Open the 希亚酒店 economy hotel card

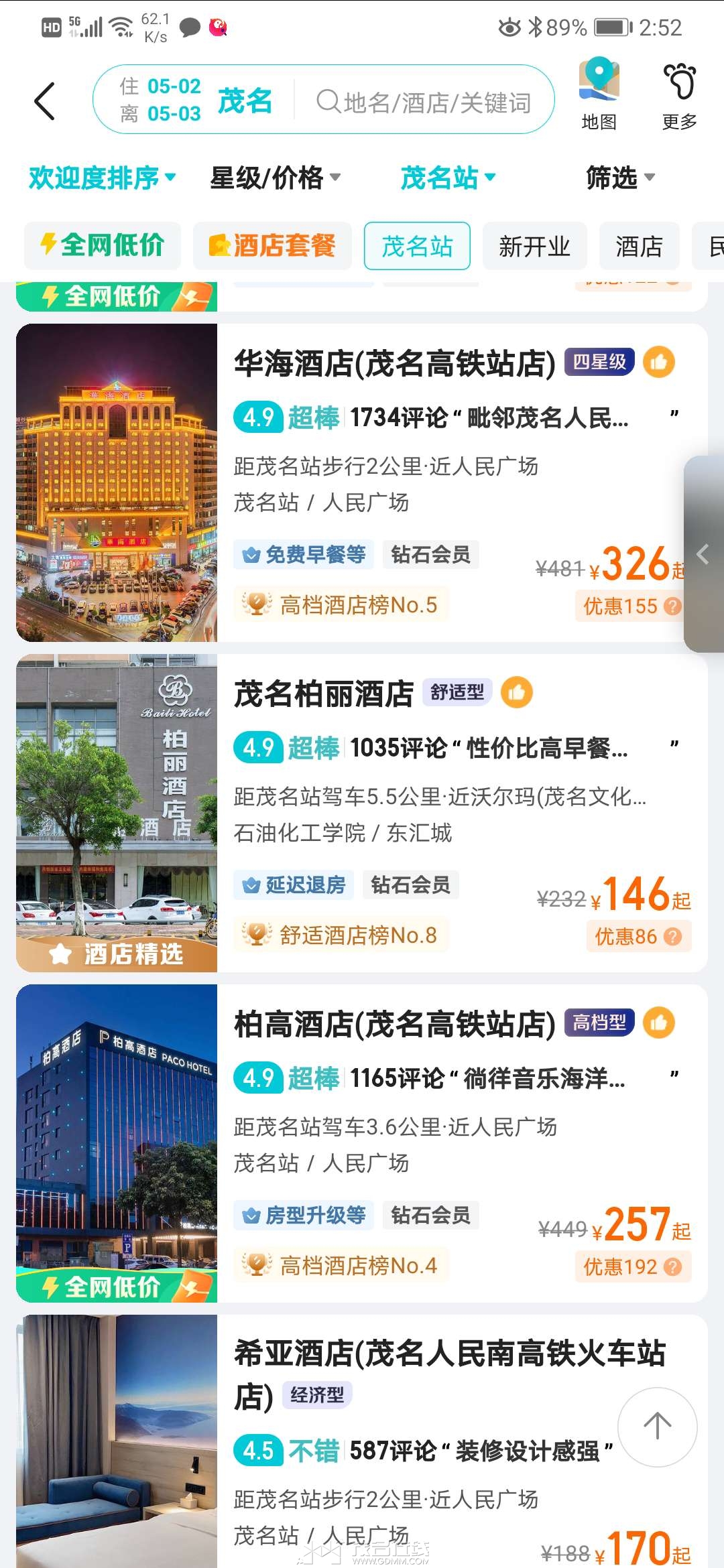[362, 1441]
